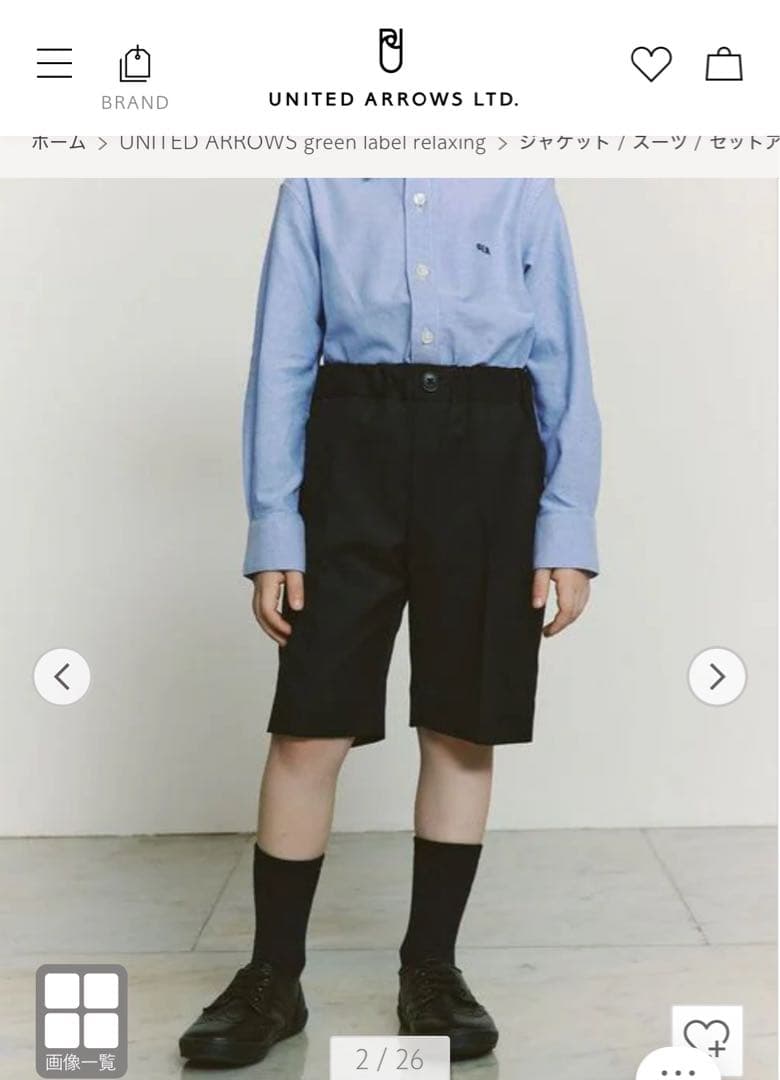Open the ホーム breadcrumb link

tap(58, 142)
